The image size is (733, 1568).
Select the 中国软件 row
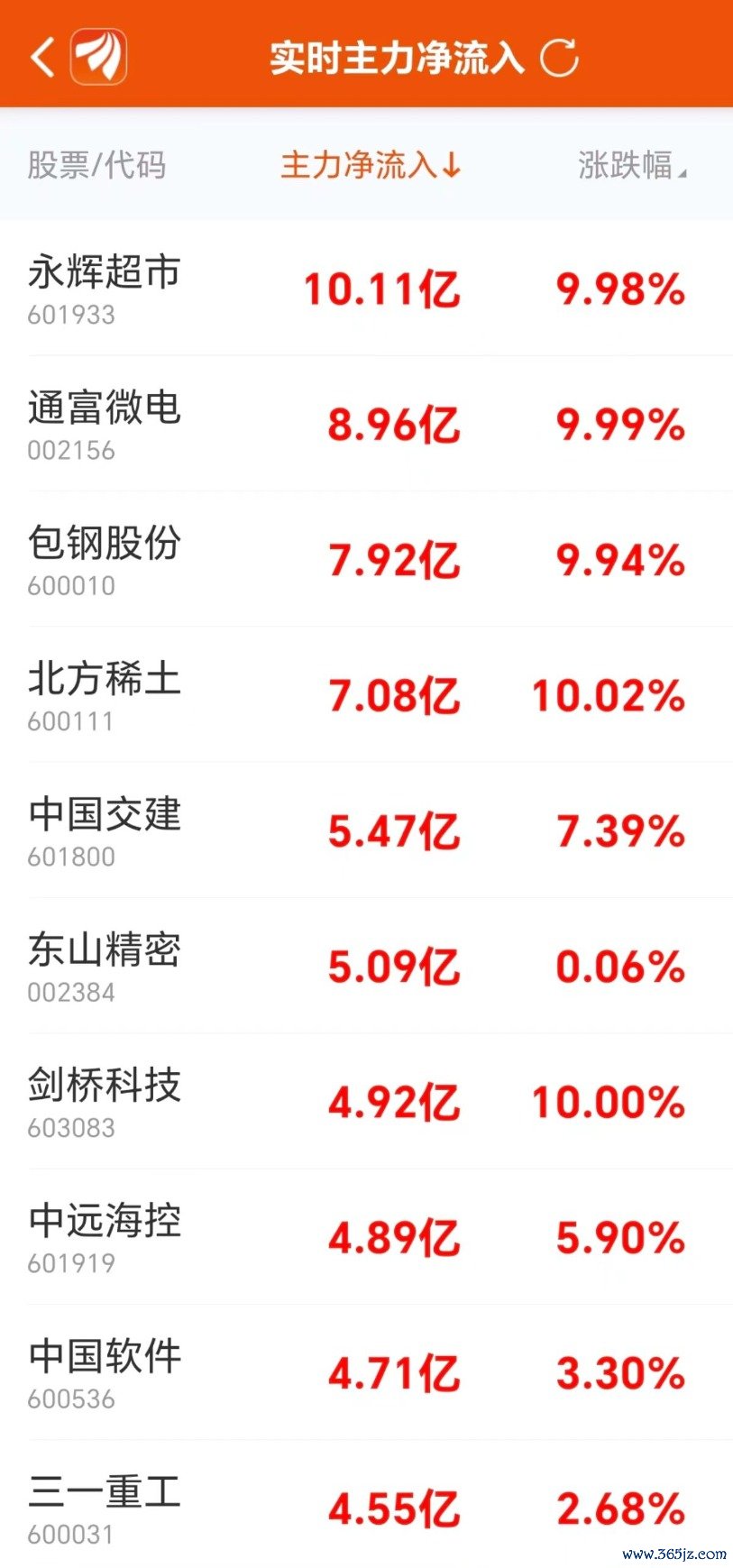tap(366, 1372)
